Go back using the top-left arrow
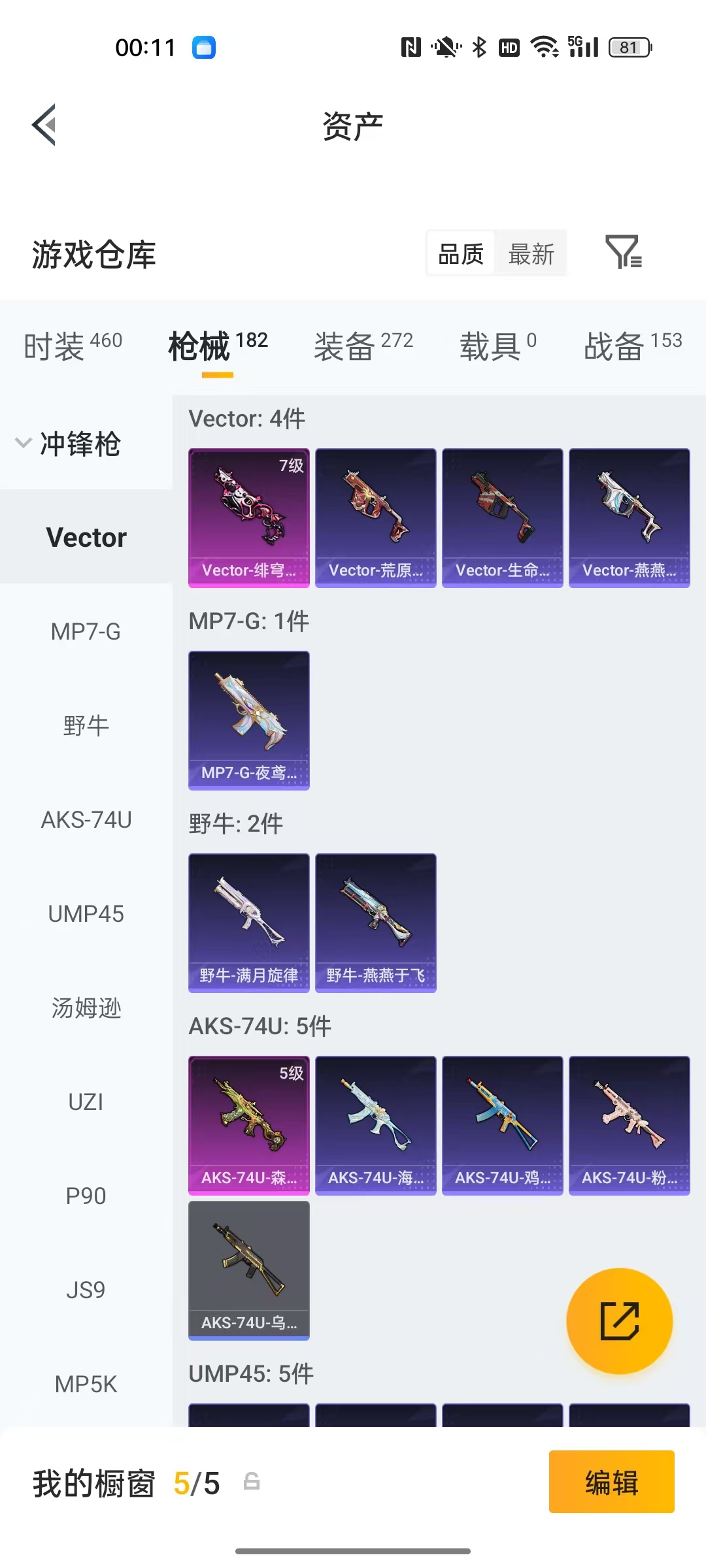Screen dimensions: 706x1568 click(x=44, y=125)
